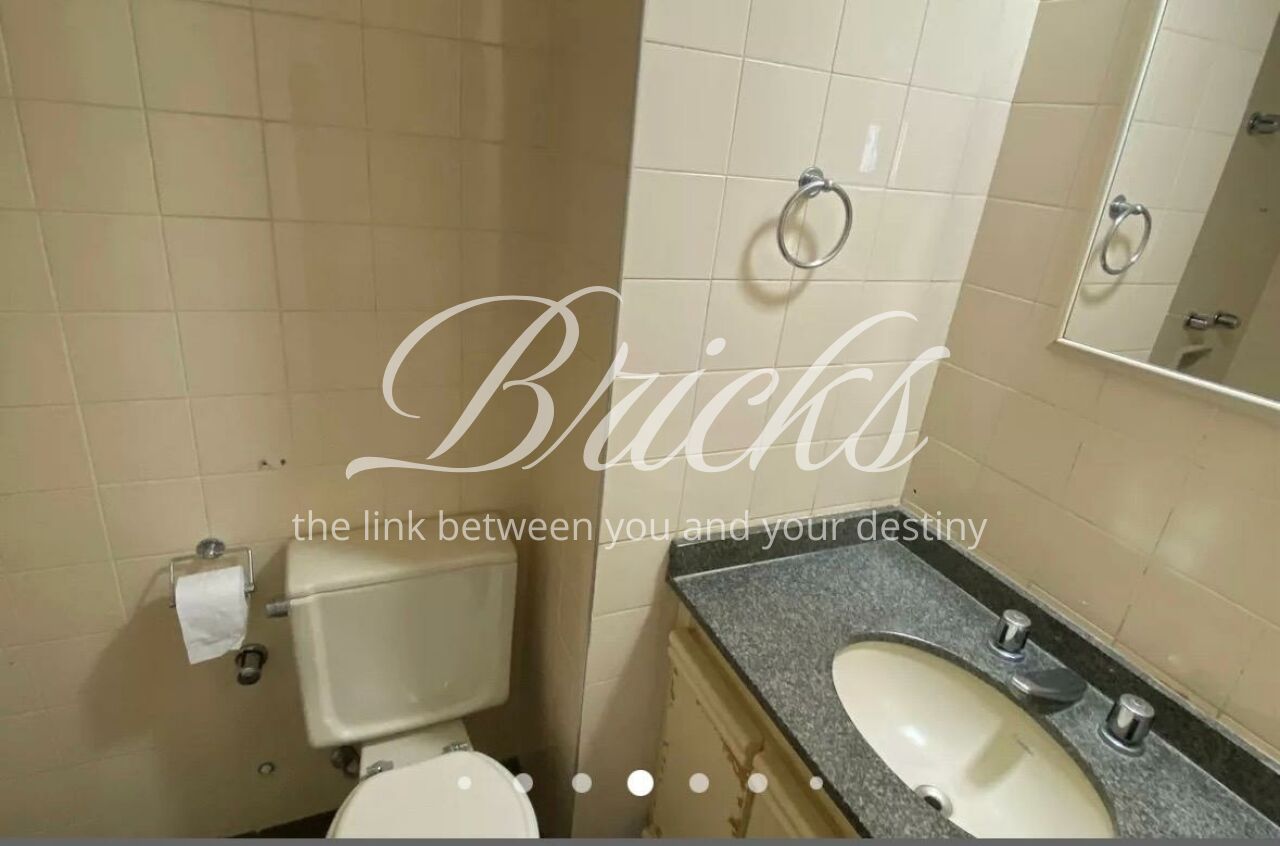Select the first gallery page indicator dot
This screenshot has height=846, width=1280.
(464, 783)
